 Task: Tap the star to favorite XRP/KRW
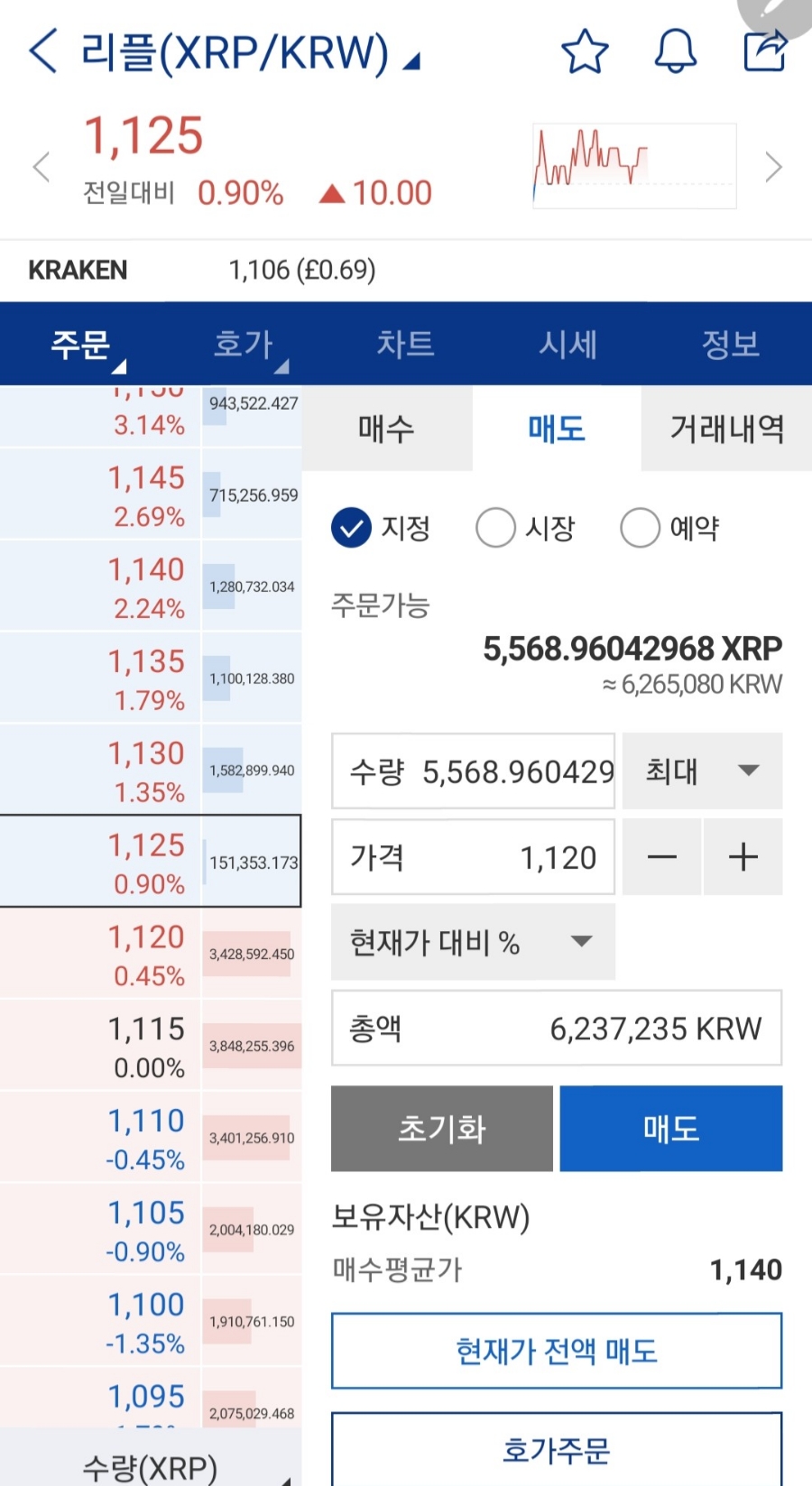pyautogui.click(x=585, y=51)
